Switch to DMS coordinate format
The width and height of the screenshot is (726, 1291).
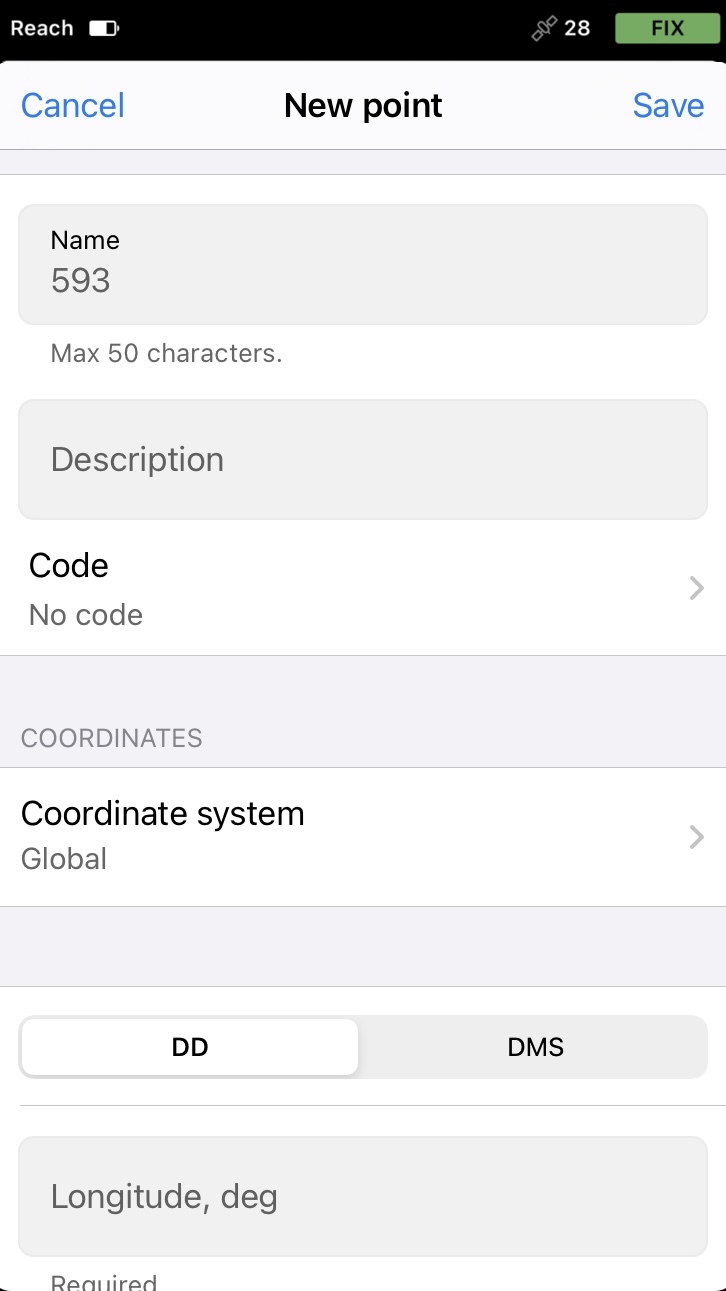pos(535,1047)
